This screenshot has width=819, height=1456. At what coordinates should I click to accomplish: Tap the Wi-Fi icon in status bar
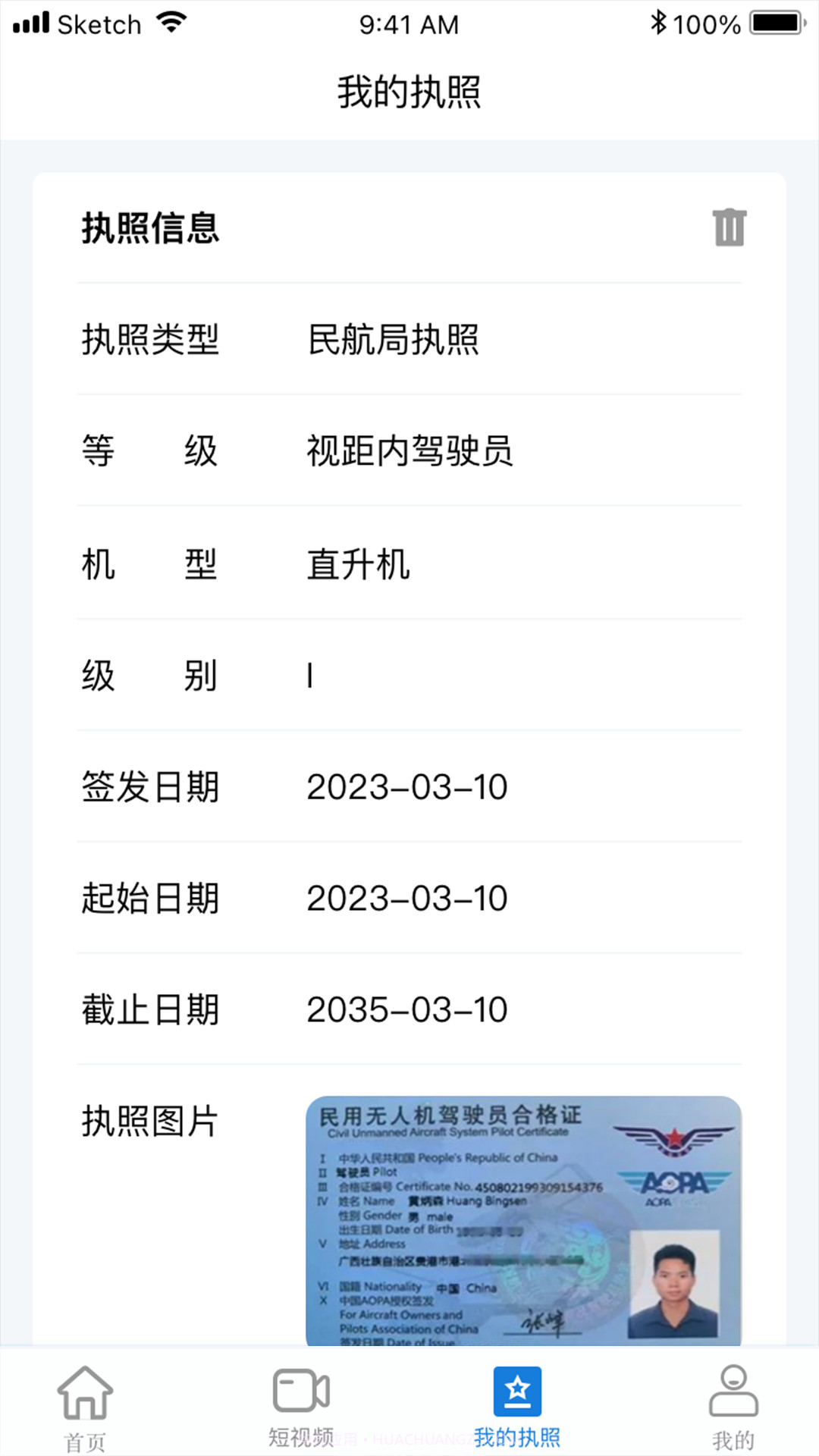pyautogui.click(x=171, y=23)
